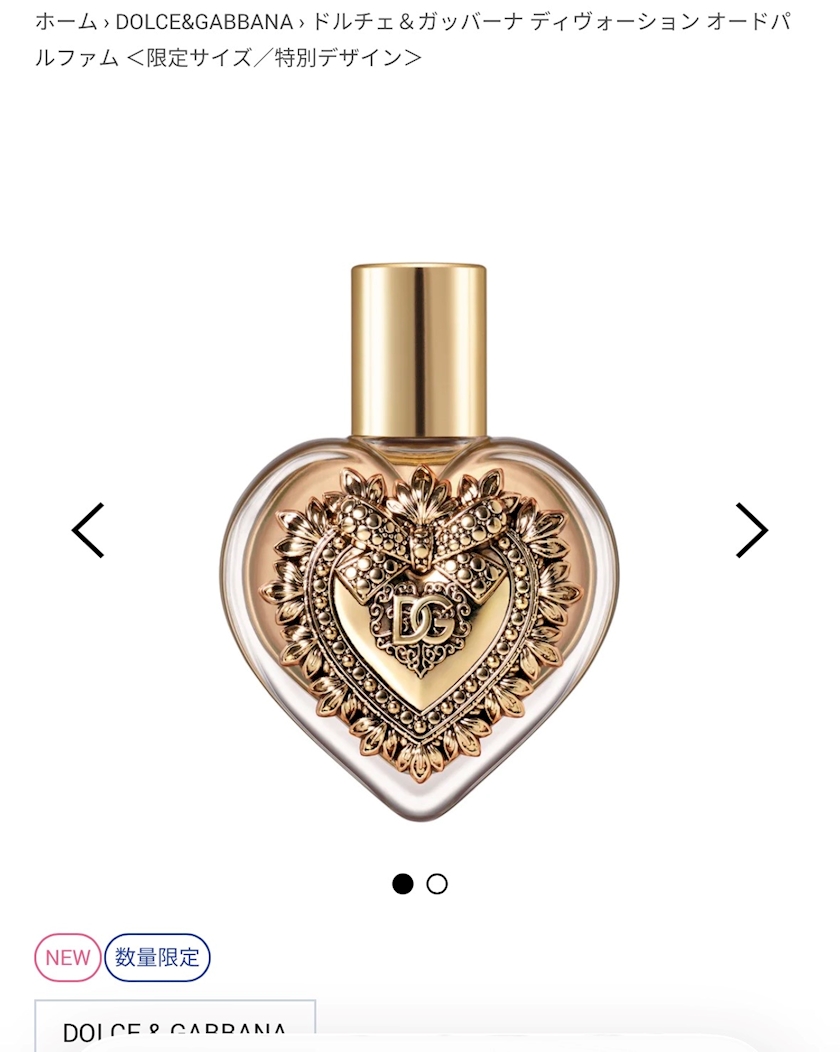The image size is (840, 1052).
Task: Open the DOLCE & GABBANA brand button
Action: [175, 1026]
